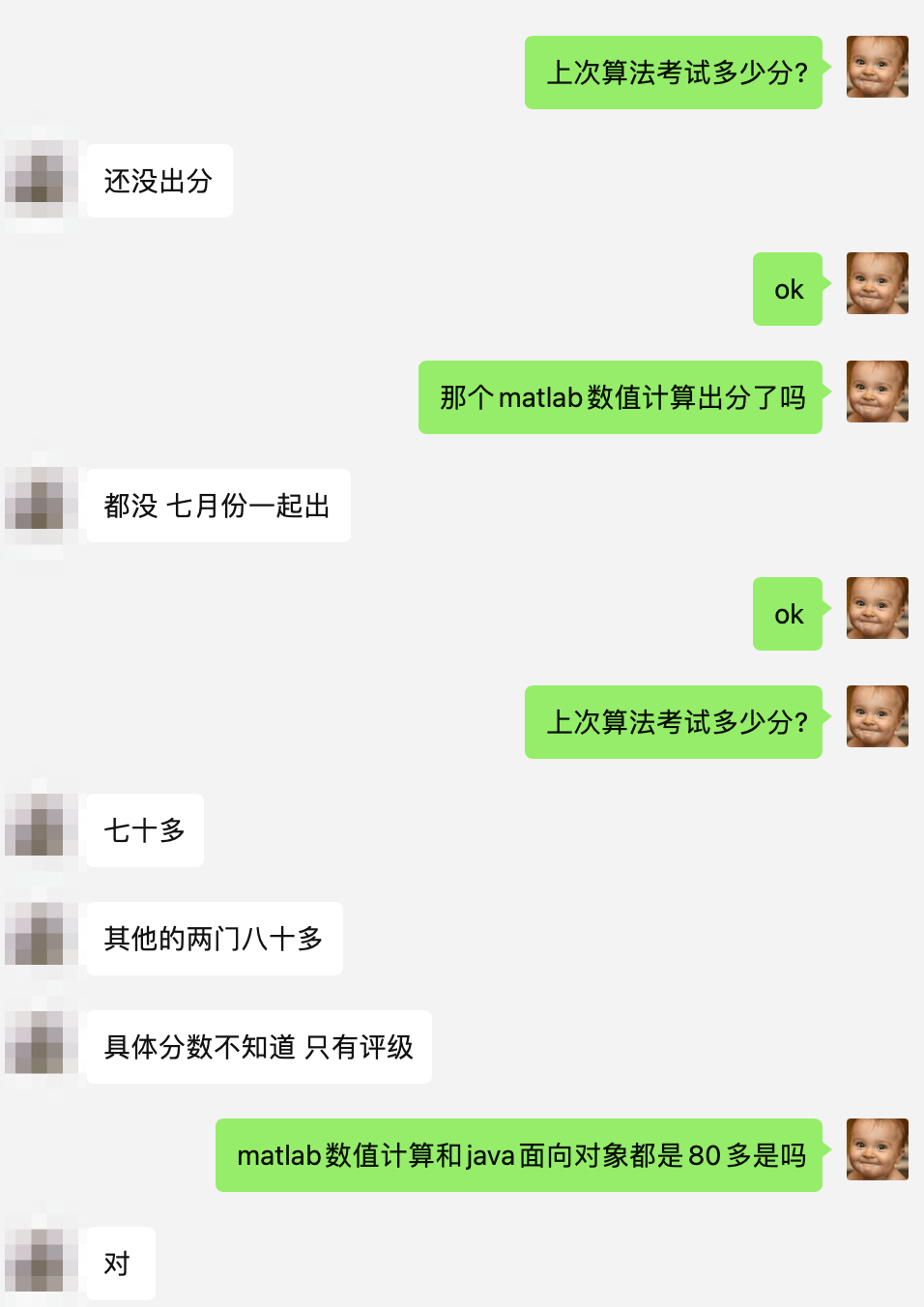The height and width of the screenshot is (1307, 924).
Task: Open baby avatar beside "matlab数值计算和java面向对象都是80多是吗"
Action: [877, 1149]
